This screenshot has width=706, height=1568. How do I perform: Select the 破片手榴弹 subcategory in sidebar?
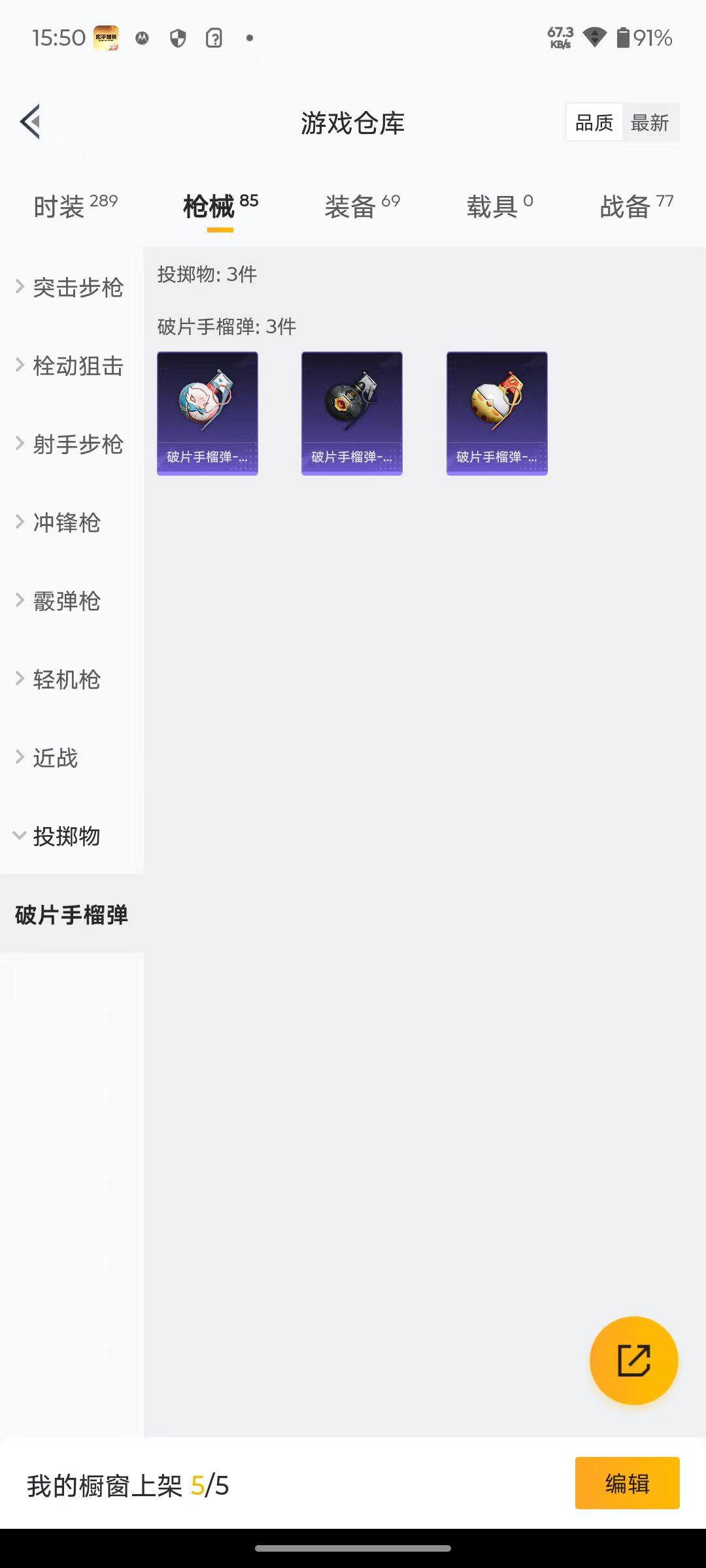pos(70,915)
